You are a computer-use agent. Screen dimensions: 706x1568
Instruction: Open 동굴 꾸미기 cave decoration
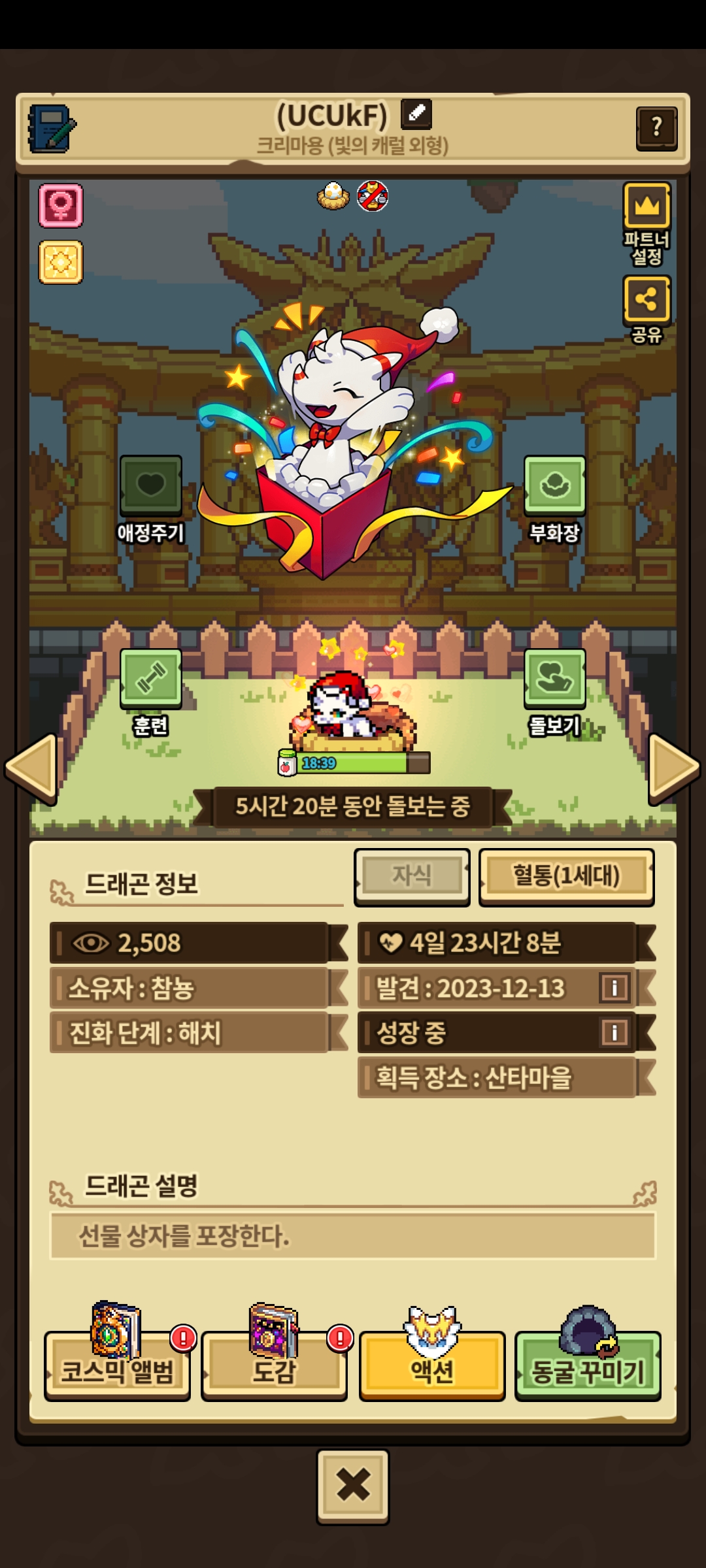point(588,1365)
